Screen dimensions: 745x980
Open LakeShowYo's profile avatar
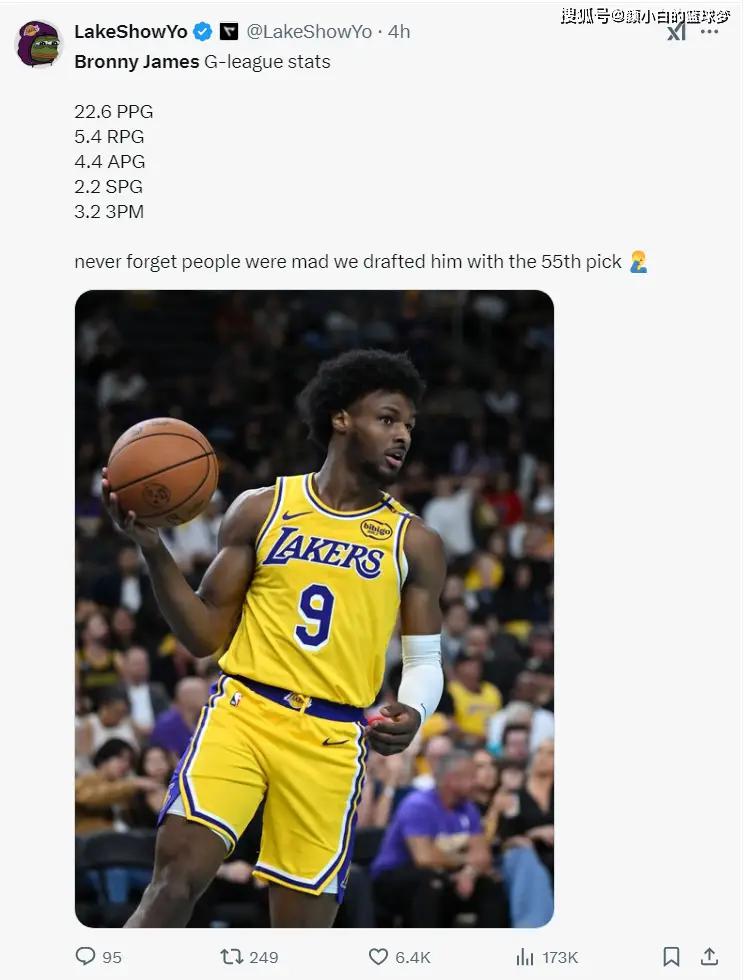(39, 43)
